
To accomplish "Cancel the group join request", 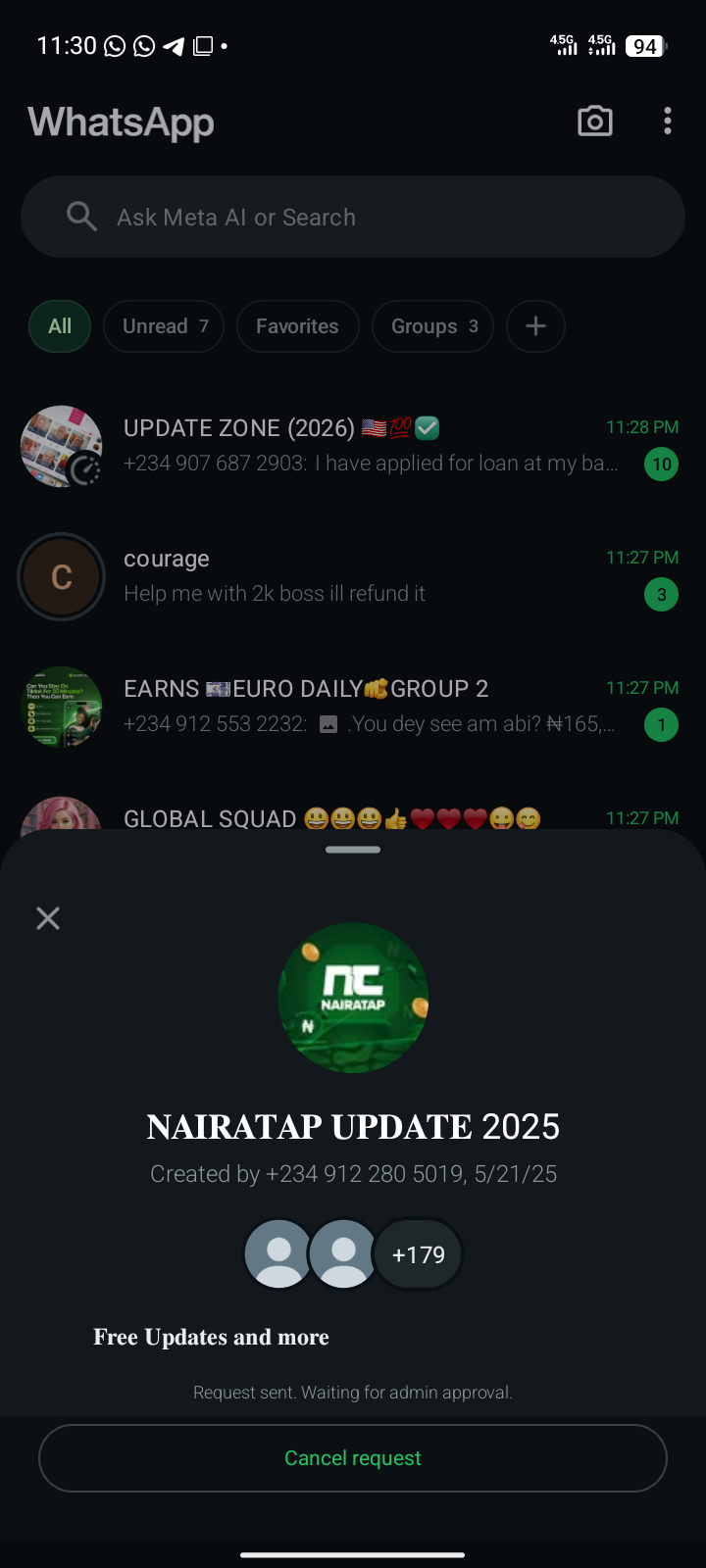I will click(x=353, y=1457).
